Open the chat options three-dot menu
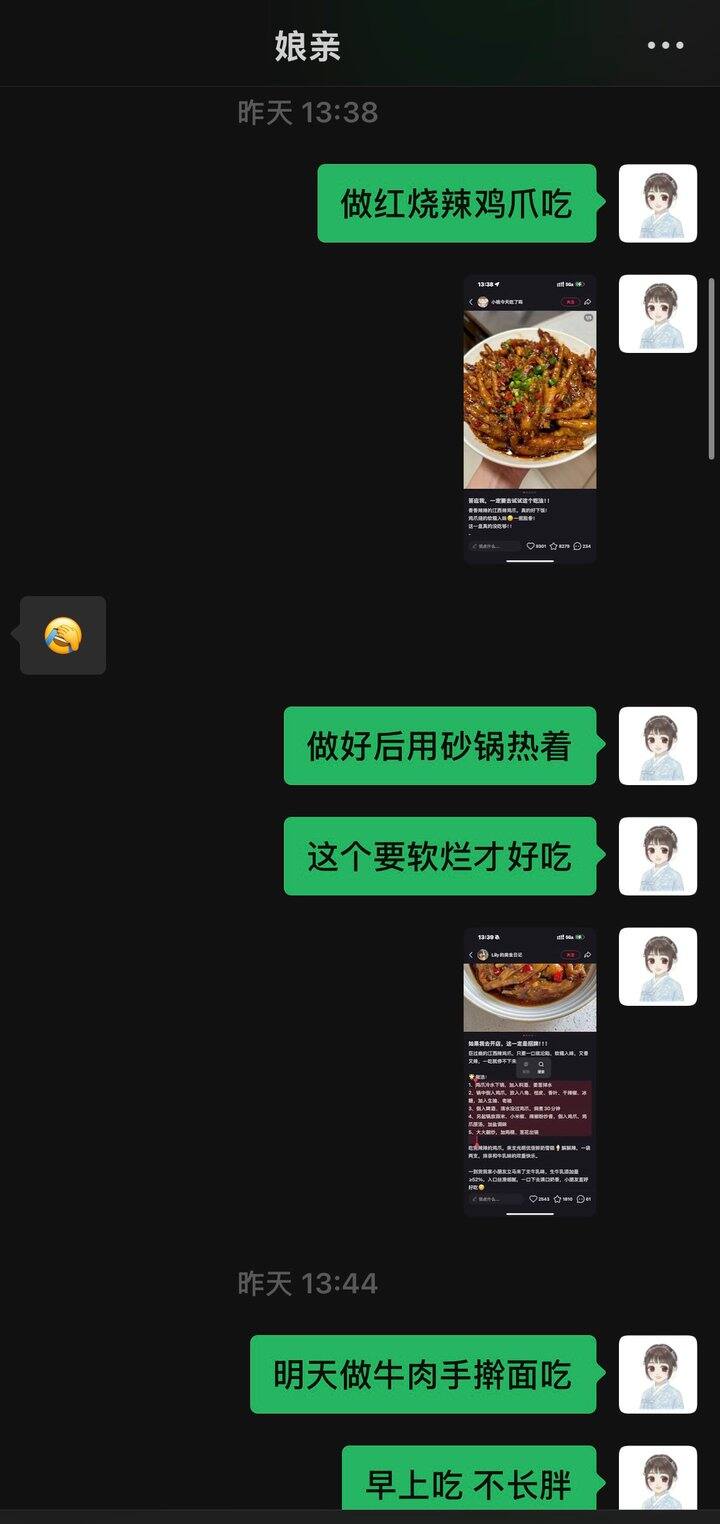The image size is (720, 1524). click(665, 45)
